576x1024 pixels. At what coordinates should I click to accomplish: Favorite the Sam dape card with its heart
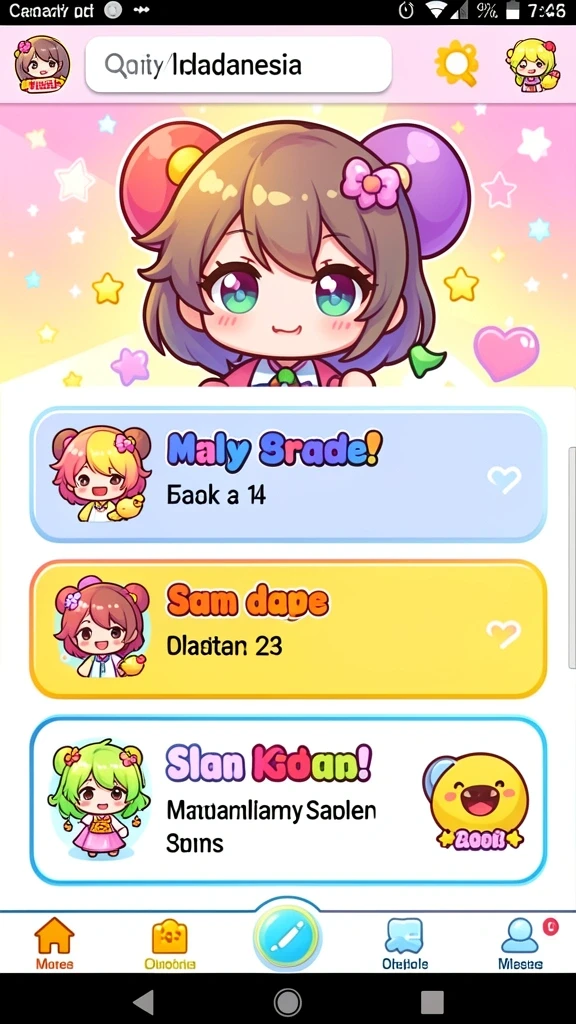pyautogui.click(x=504, y=633)
